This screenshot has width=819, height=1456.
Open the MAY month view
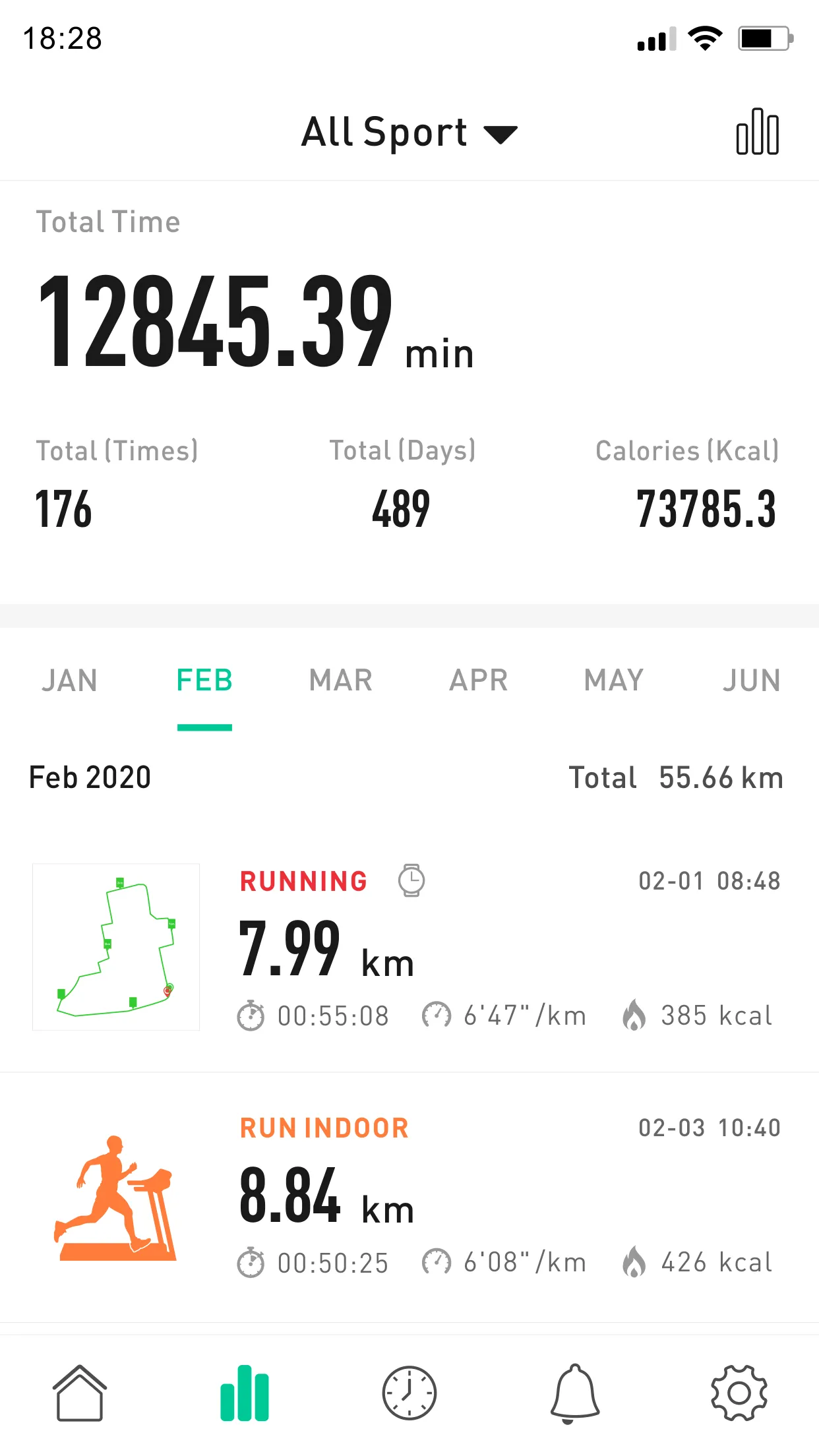point(612,680)
